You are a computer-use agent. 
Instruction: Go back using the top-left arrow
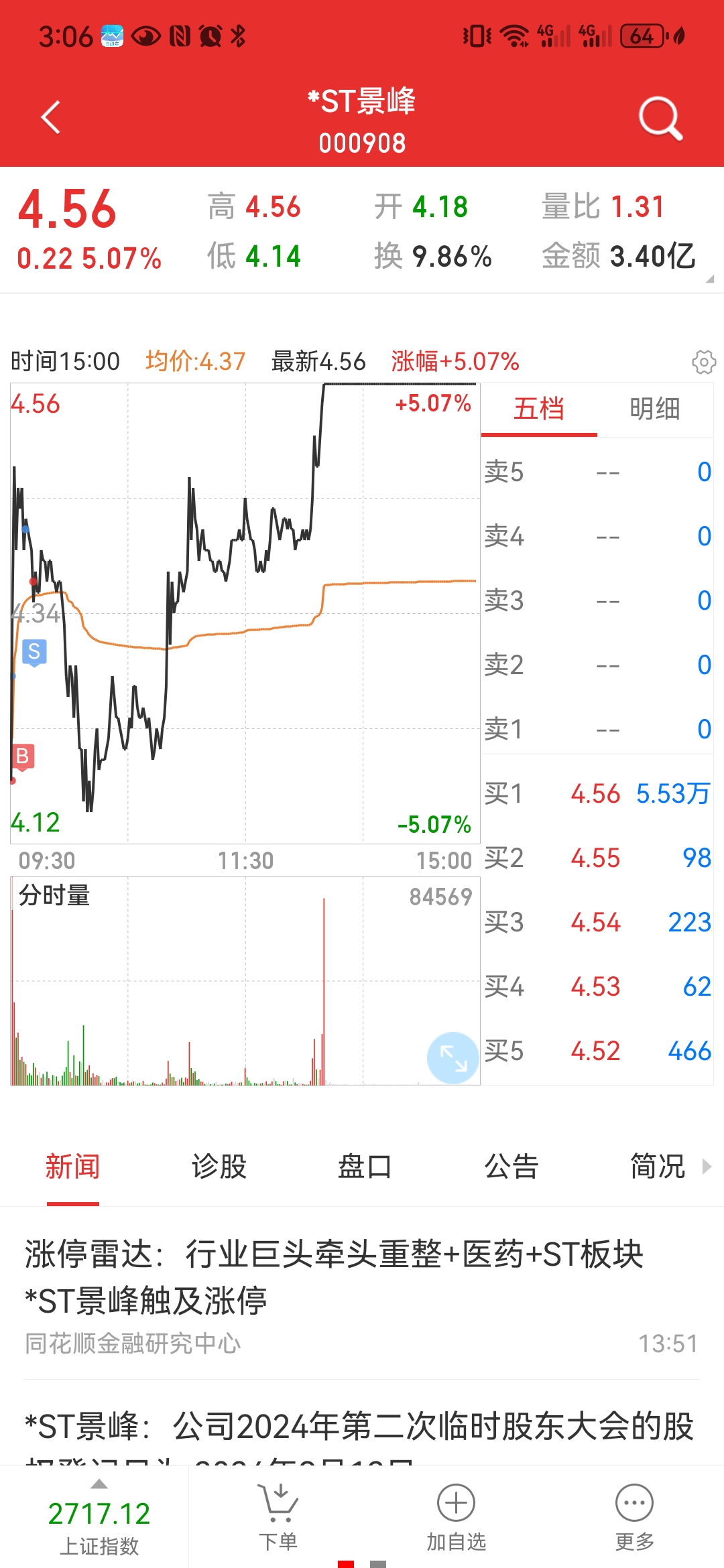(x=51, y=118)
